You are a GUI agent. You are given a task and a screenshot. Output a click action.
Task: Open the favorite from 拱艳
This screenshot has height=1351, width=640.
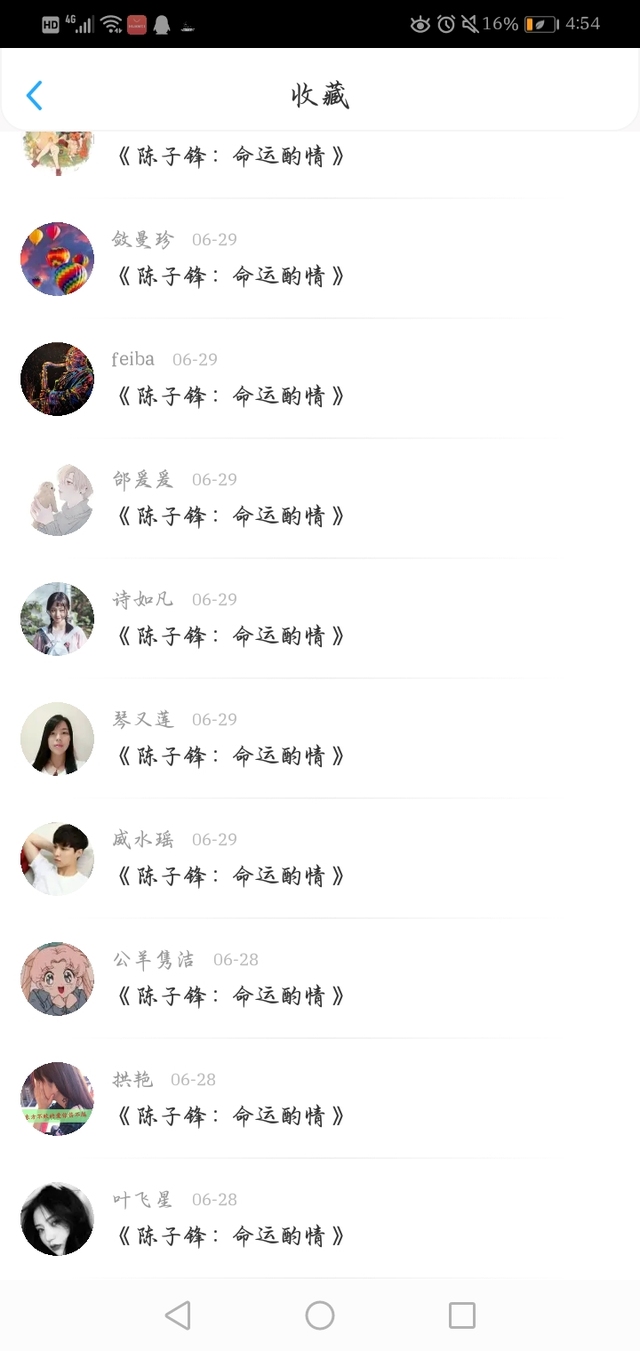pyautogui.click(x=320, y=1099)
